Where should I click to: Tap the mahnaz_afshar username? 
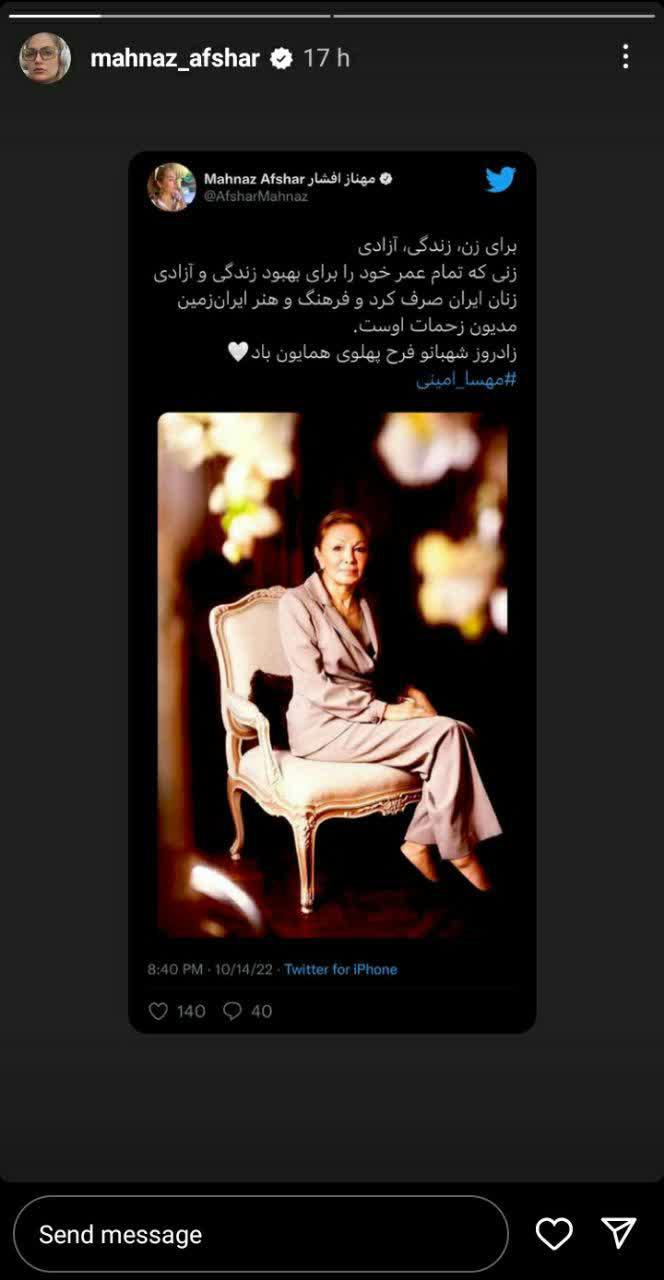(175, 58)
